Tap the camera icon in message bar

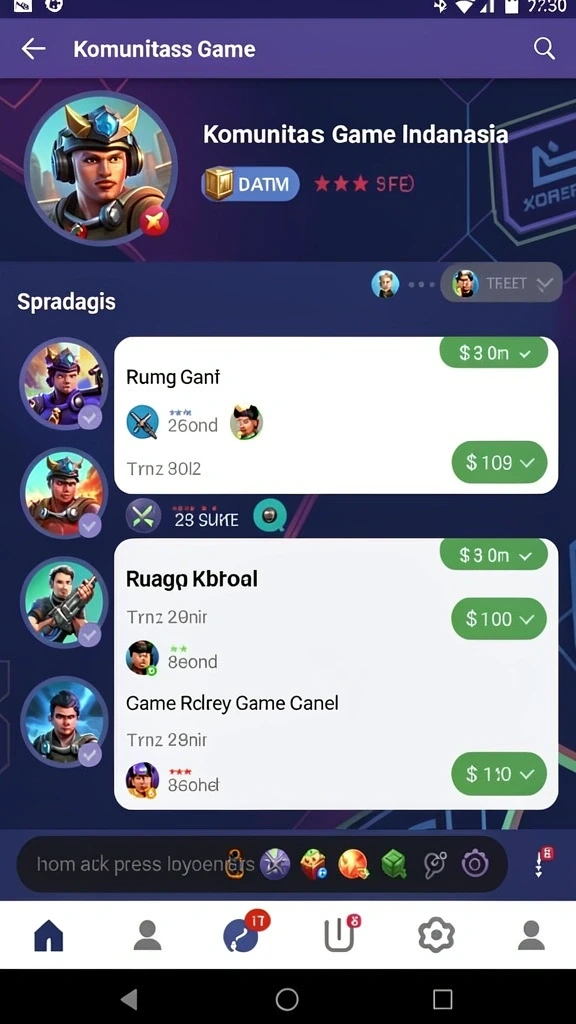(x=475, y=865)
